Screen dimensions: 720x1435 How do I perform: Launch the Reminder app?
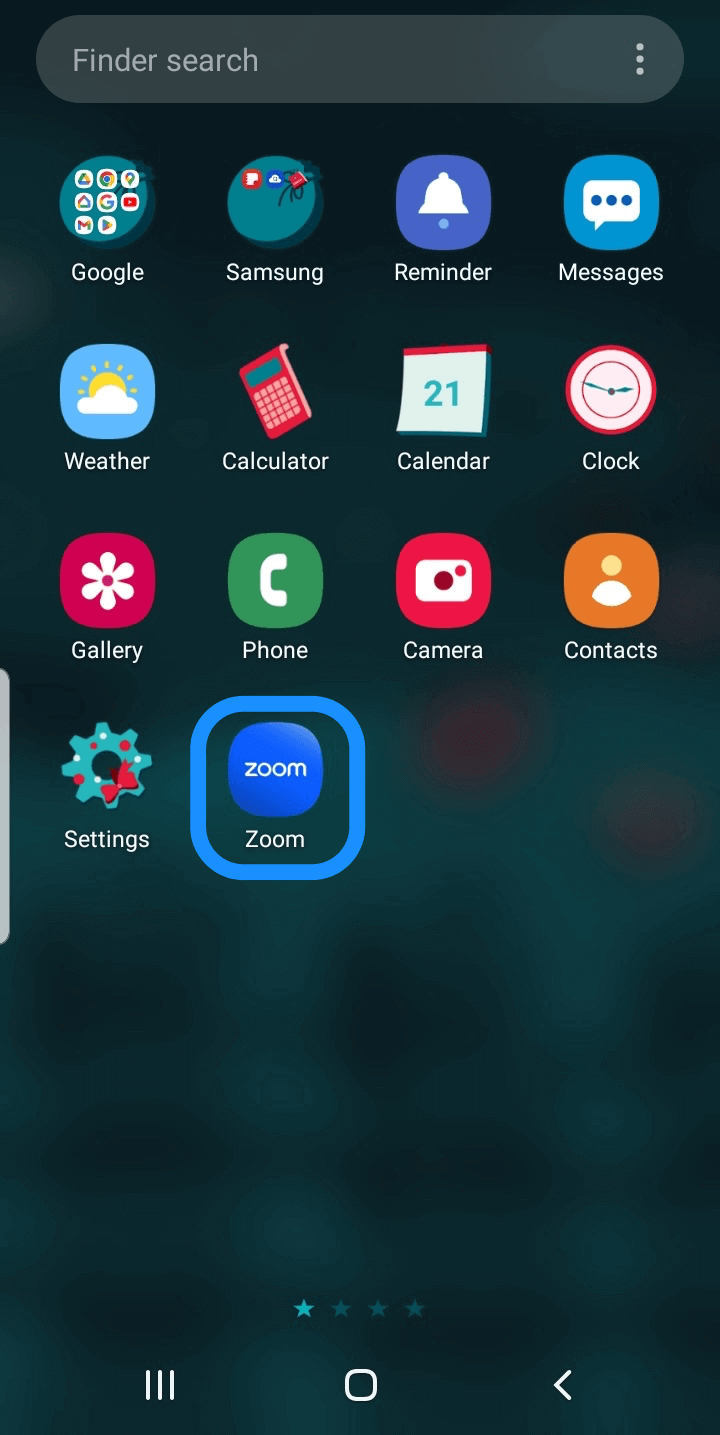click(x=443, y=203)
